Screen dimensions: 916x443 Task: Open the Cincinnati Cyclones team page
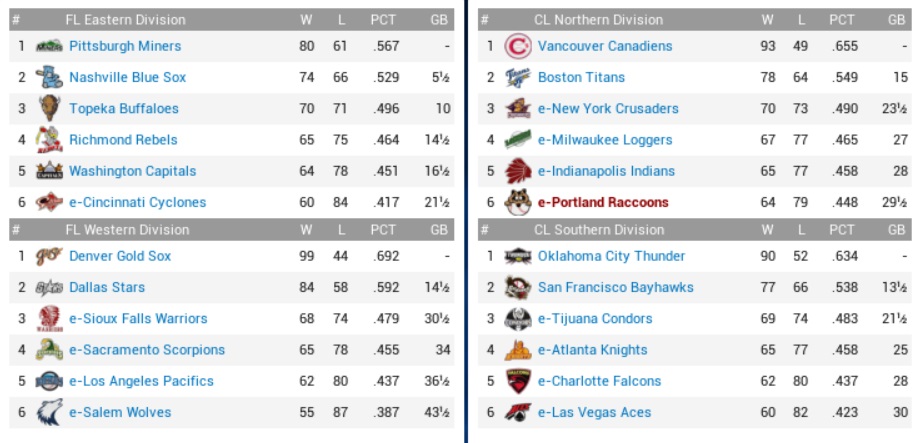pyautogui.click(x=137, y=202)
